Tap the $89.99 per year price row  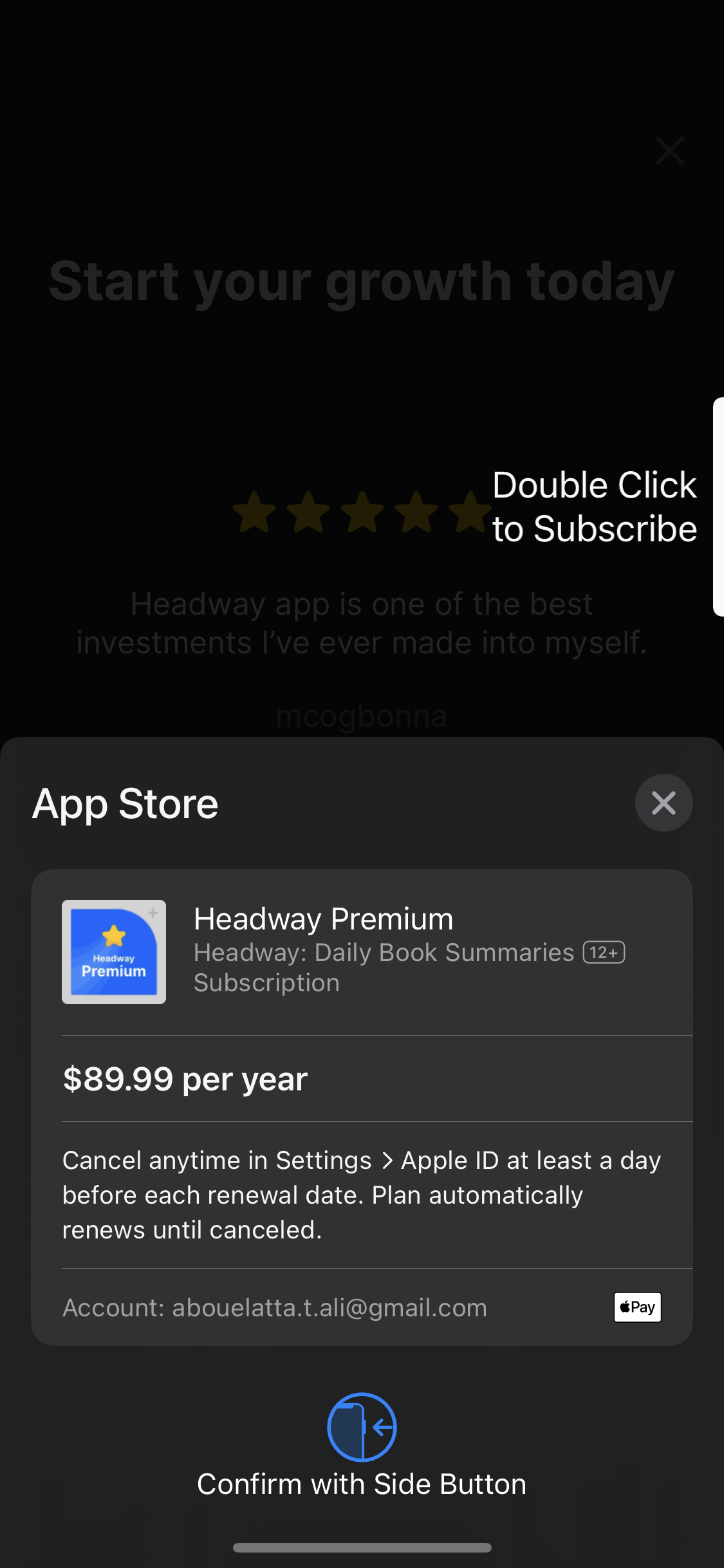click(185, 1079)
